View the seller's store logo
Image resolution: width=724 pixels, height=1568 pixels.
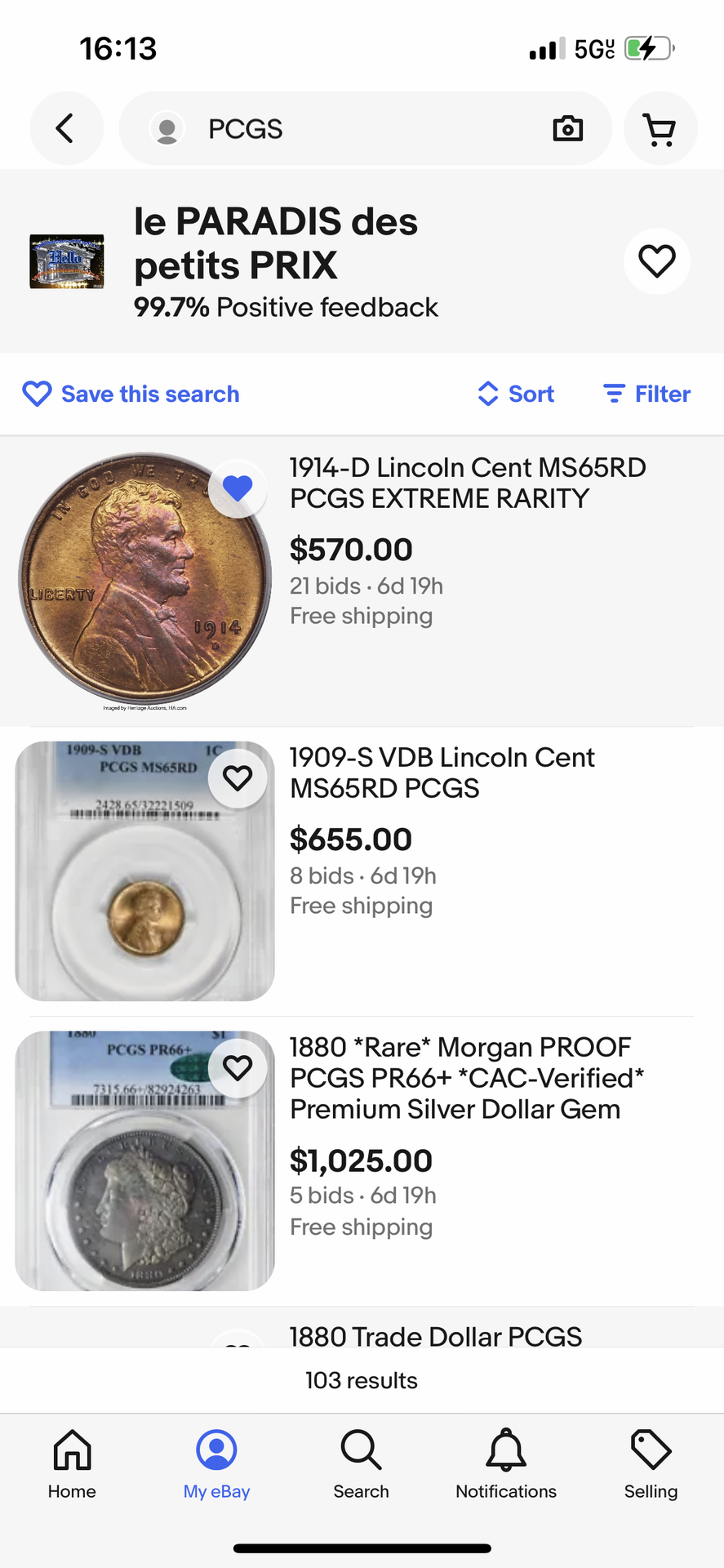click(67, 261)
